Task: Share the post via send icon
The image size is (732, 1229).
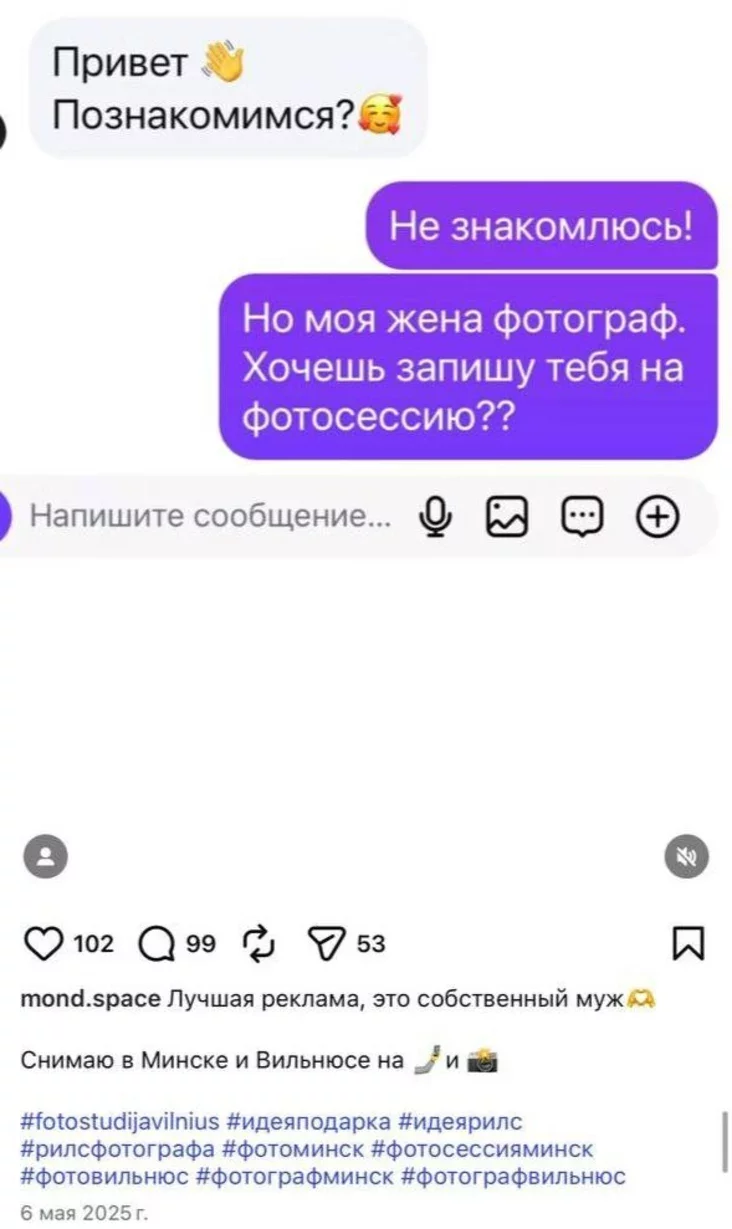Action: [x=326, y=943]
